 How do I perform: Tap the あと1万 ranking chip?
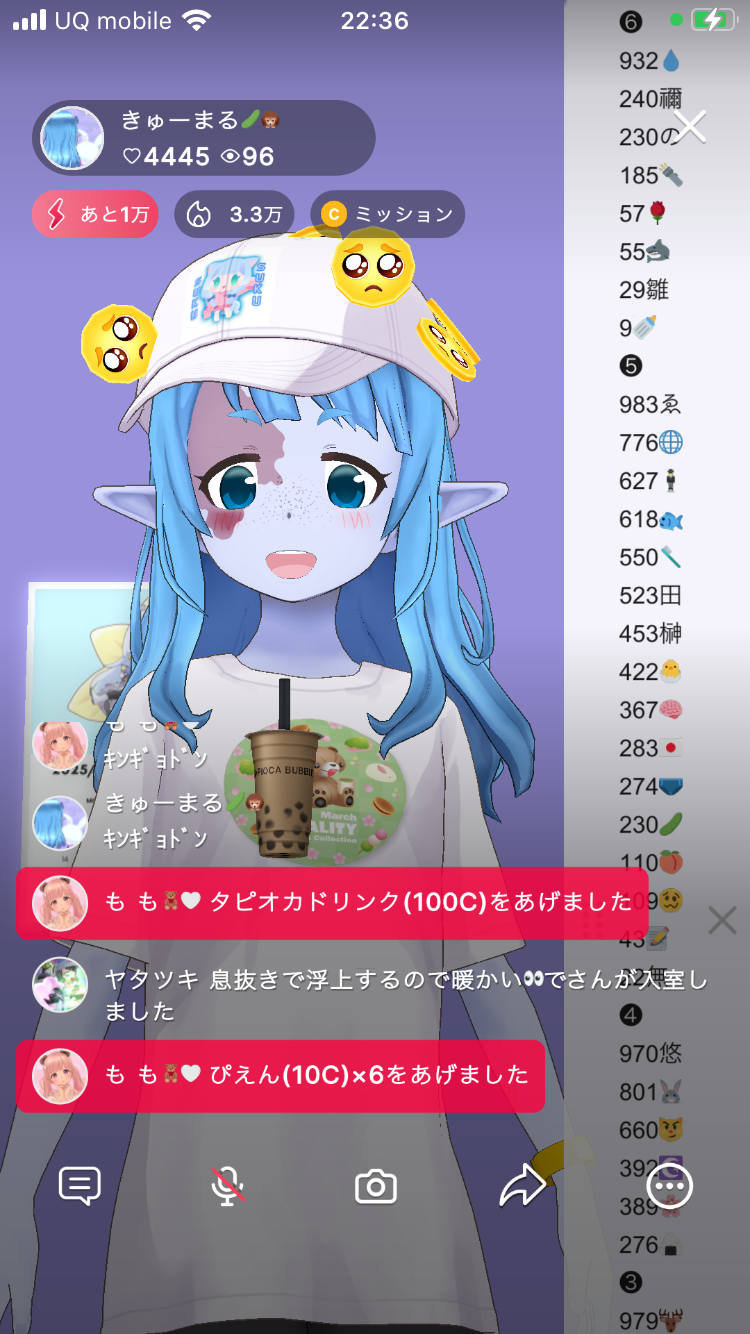95,214
